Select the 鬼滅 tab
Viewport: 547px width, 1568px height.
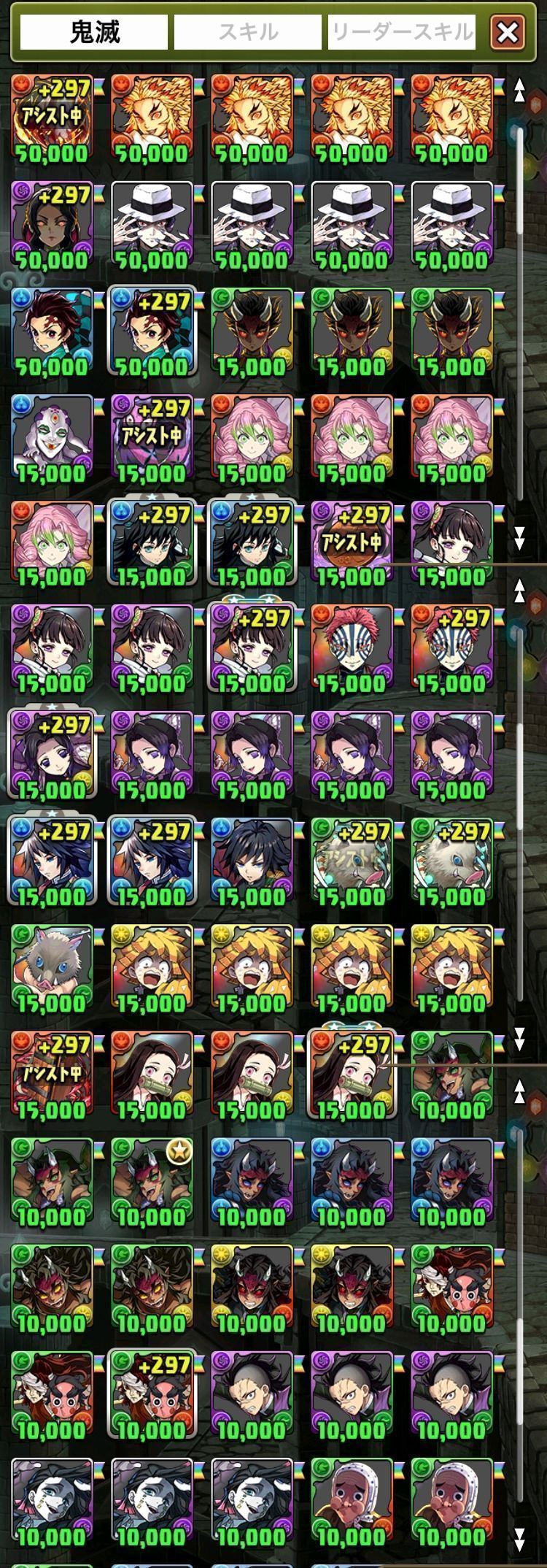[x=94, y=32]
